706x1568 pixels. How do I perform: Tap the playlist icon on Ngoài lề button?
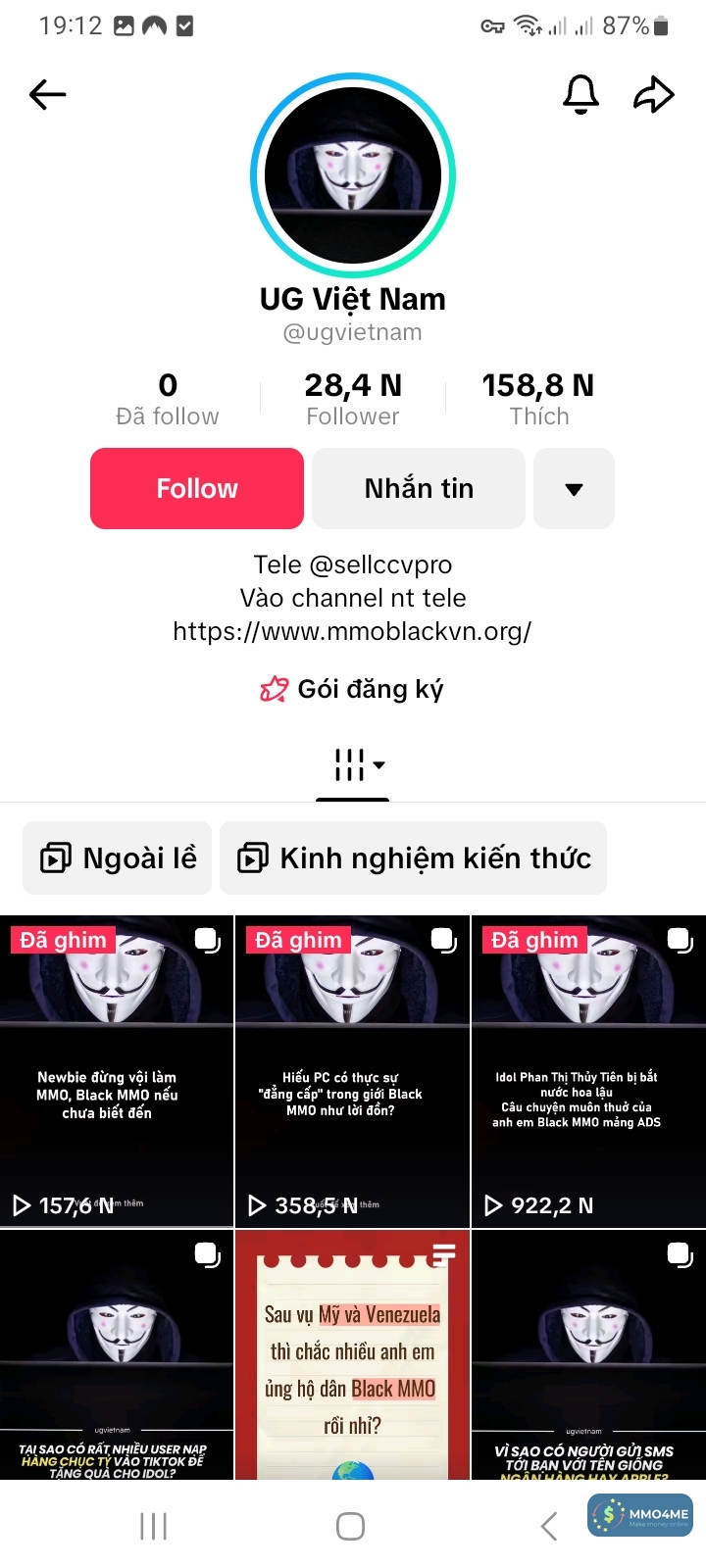point(56,857)
